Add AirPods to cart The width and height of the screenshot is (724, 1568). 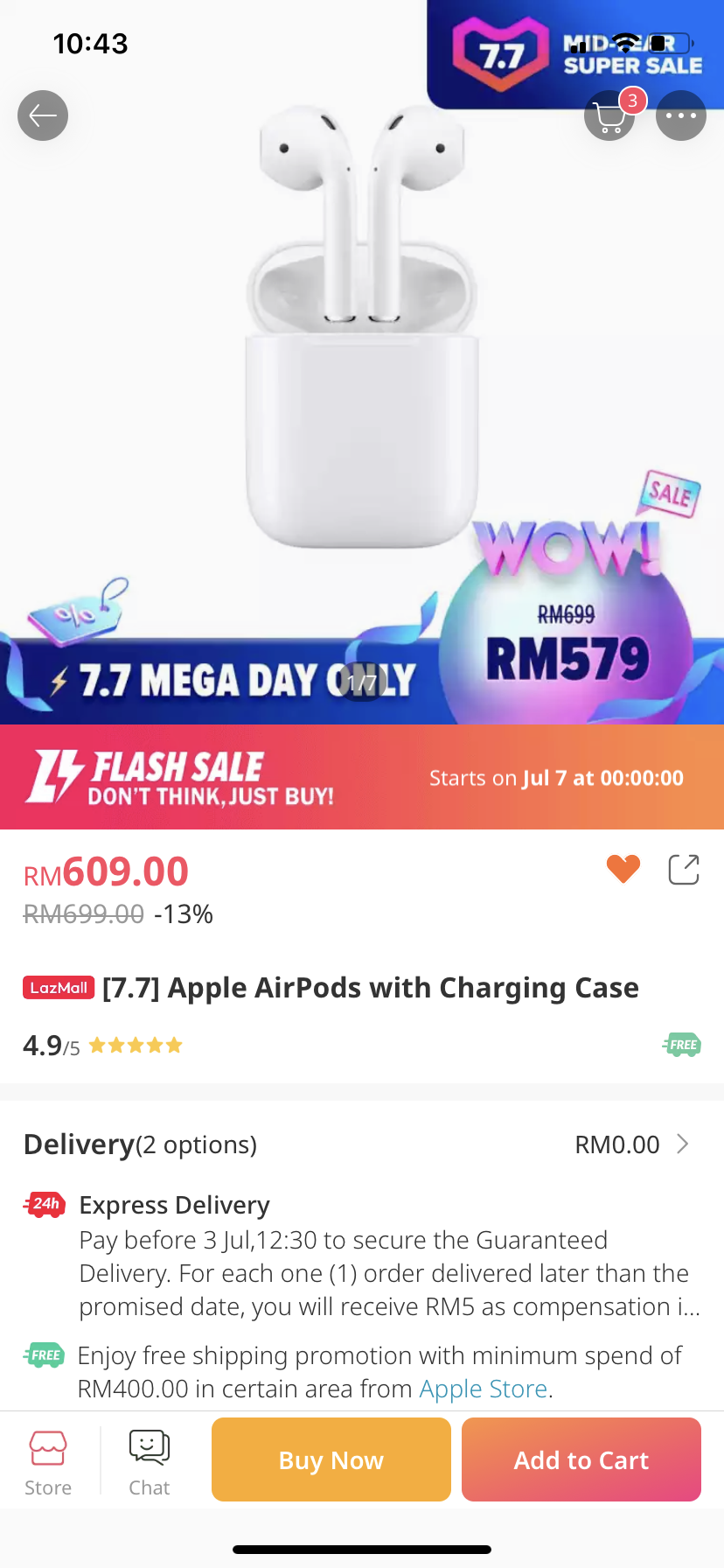tap(581, 1459)
